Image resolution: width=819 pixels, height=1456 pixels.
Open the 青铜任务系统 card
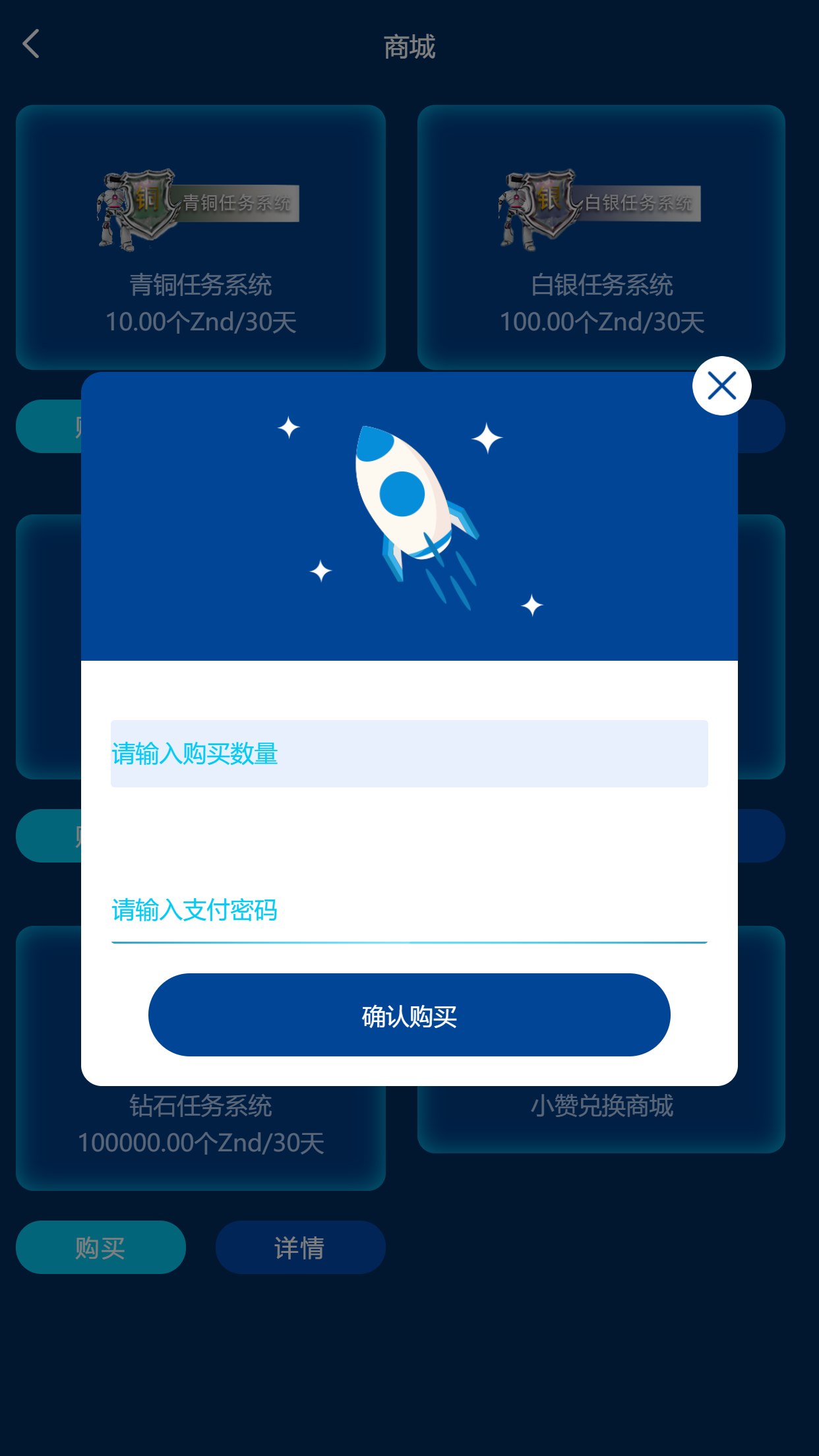click(x=200, y=237)
